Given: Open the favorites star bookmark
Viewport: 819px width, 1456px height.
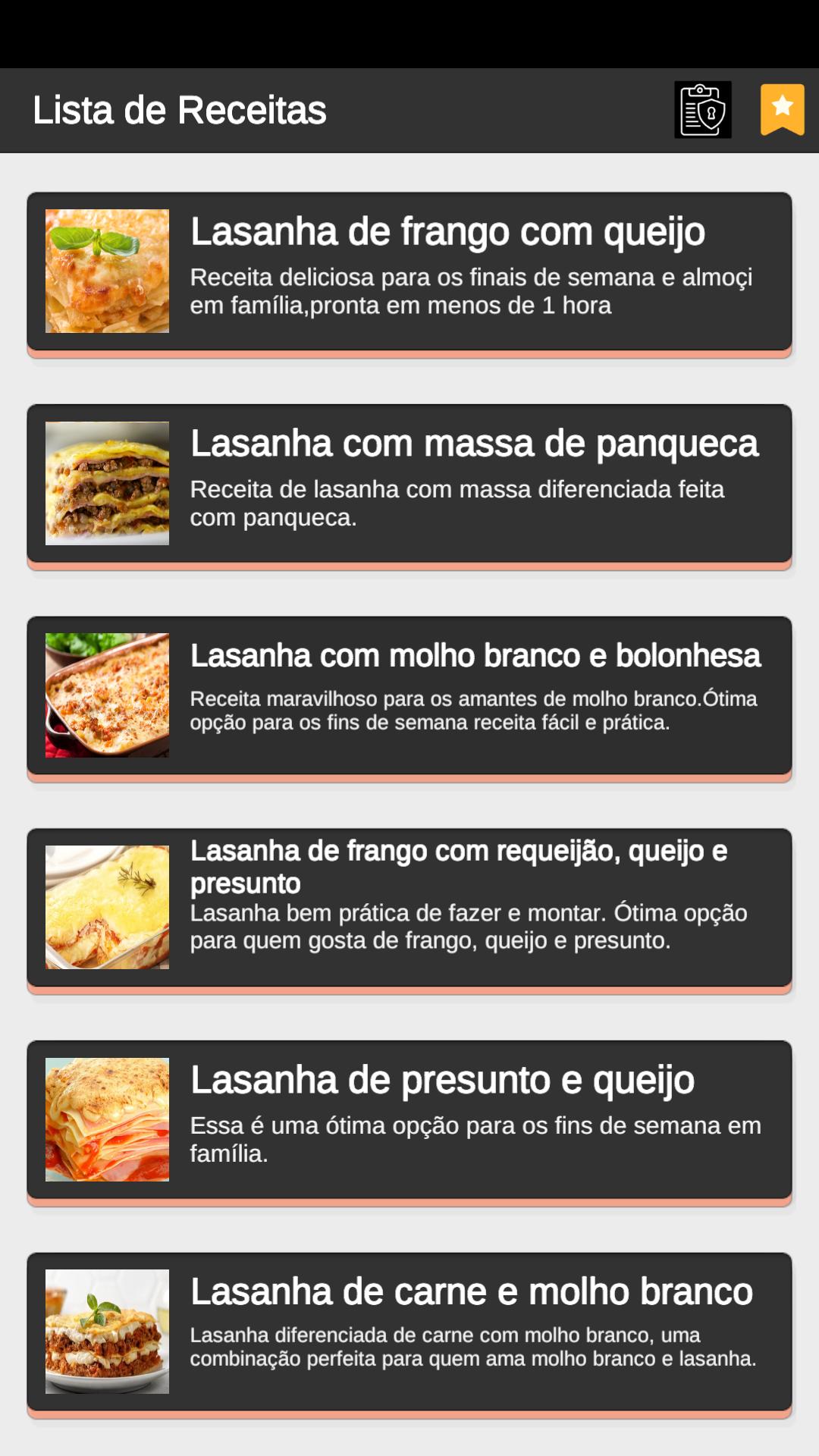Looking at the screenshot, I should click(x=783, y=110).
